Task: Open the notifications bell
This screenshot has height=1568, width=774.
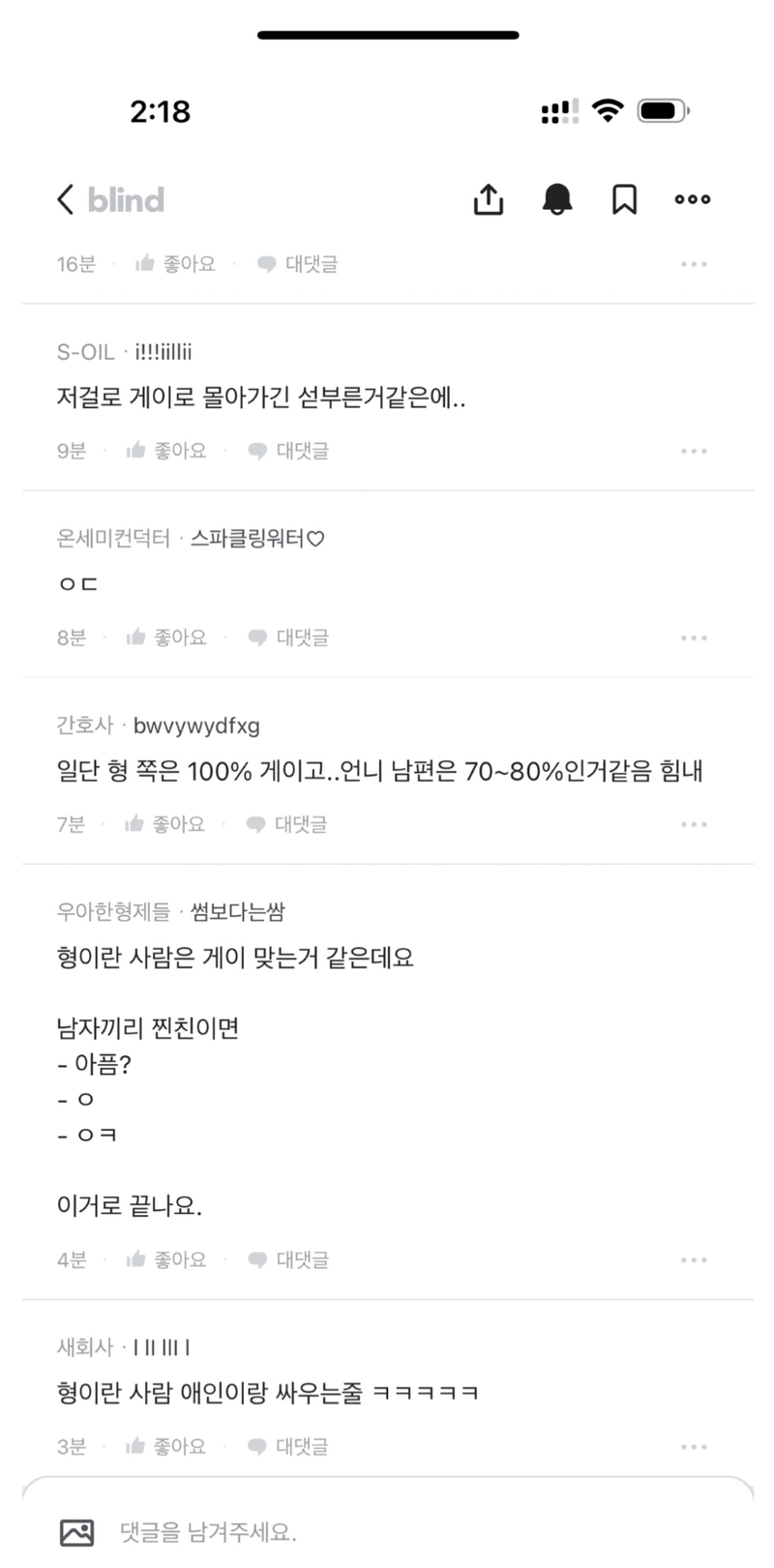Action: [557, 199]
